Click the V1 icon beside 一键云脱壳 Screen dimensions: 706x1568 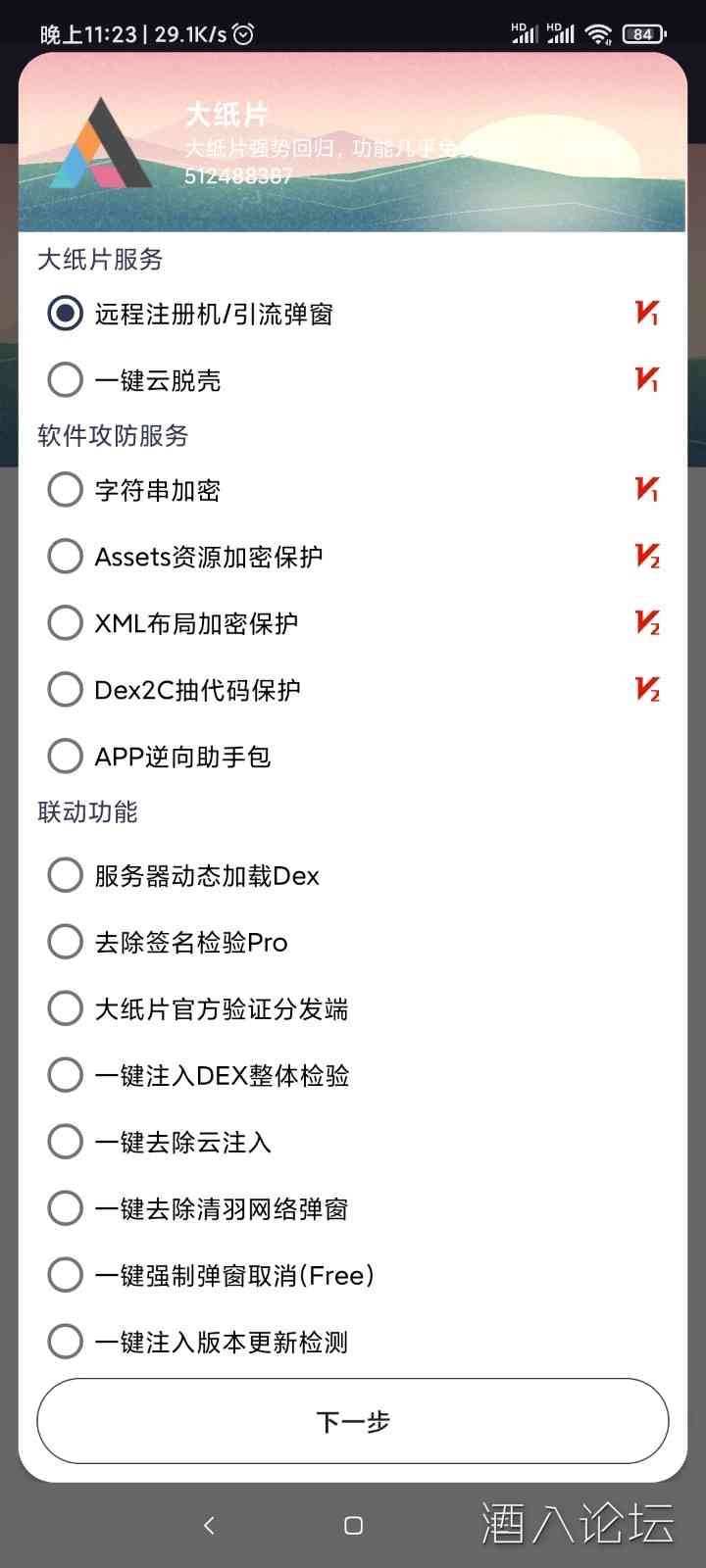click(x=646, y=380)
